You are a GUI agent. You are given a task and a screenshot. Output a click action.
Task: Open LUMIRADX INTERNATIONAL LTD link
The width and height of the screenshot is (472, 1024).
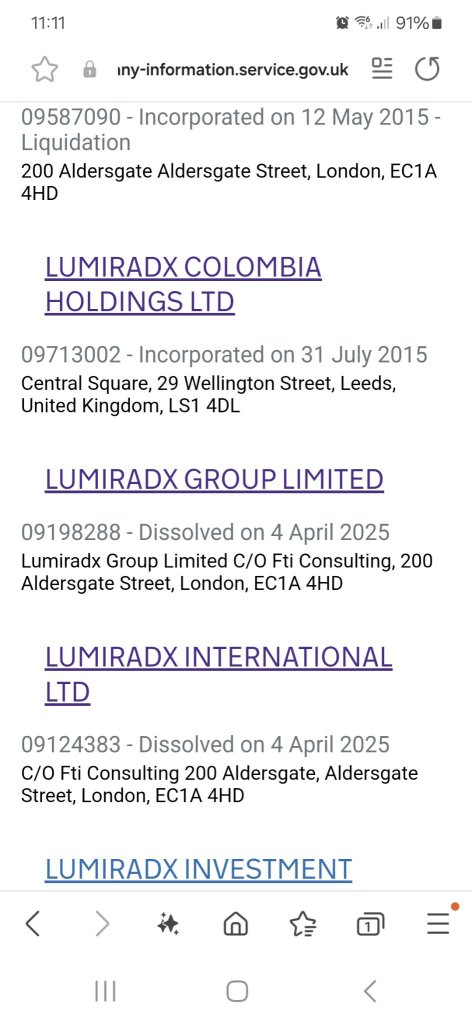pyautogui.click(x=218, y=674)
